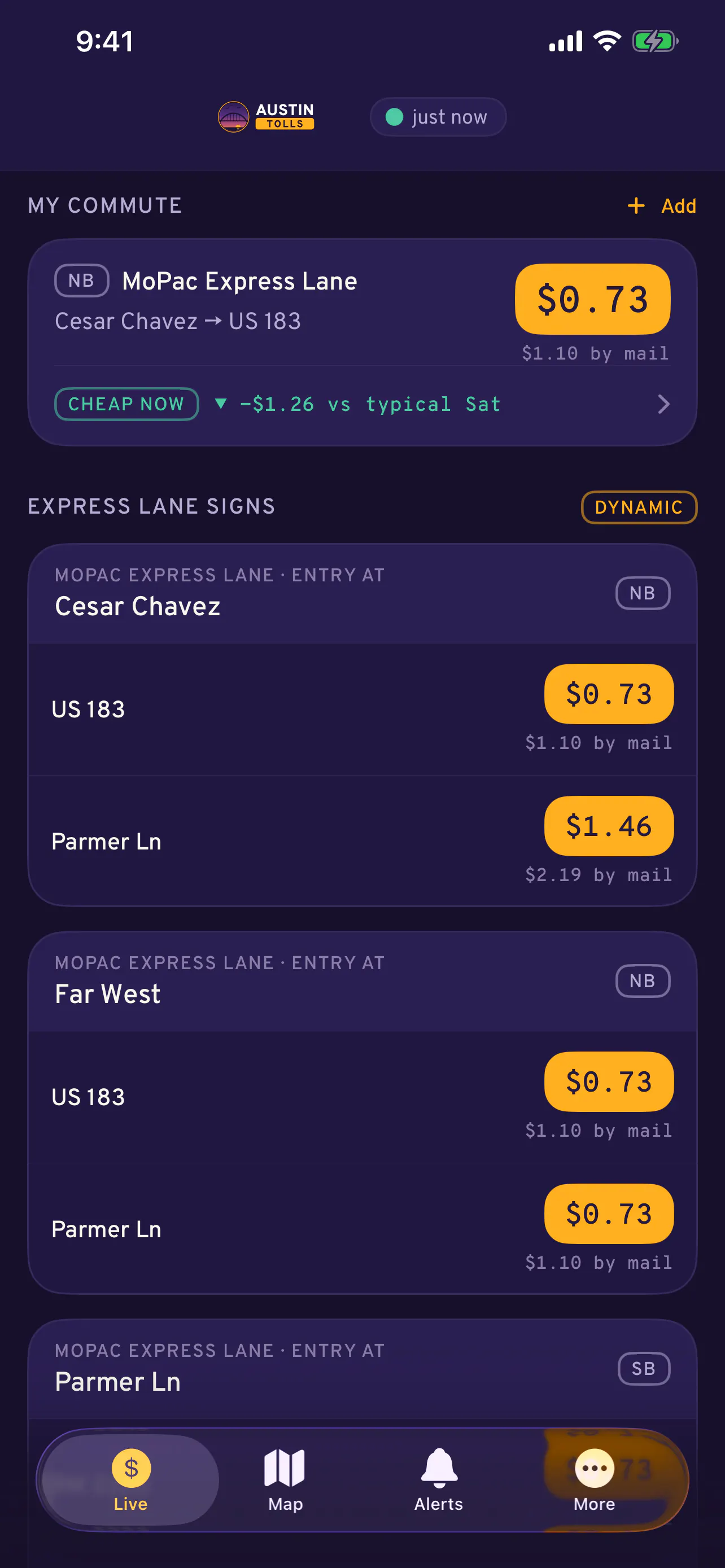Screen dimensions: 725x1568
Task: Open the MoPac Express Lane commute card
Action: [362, 342]
